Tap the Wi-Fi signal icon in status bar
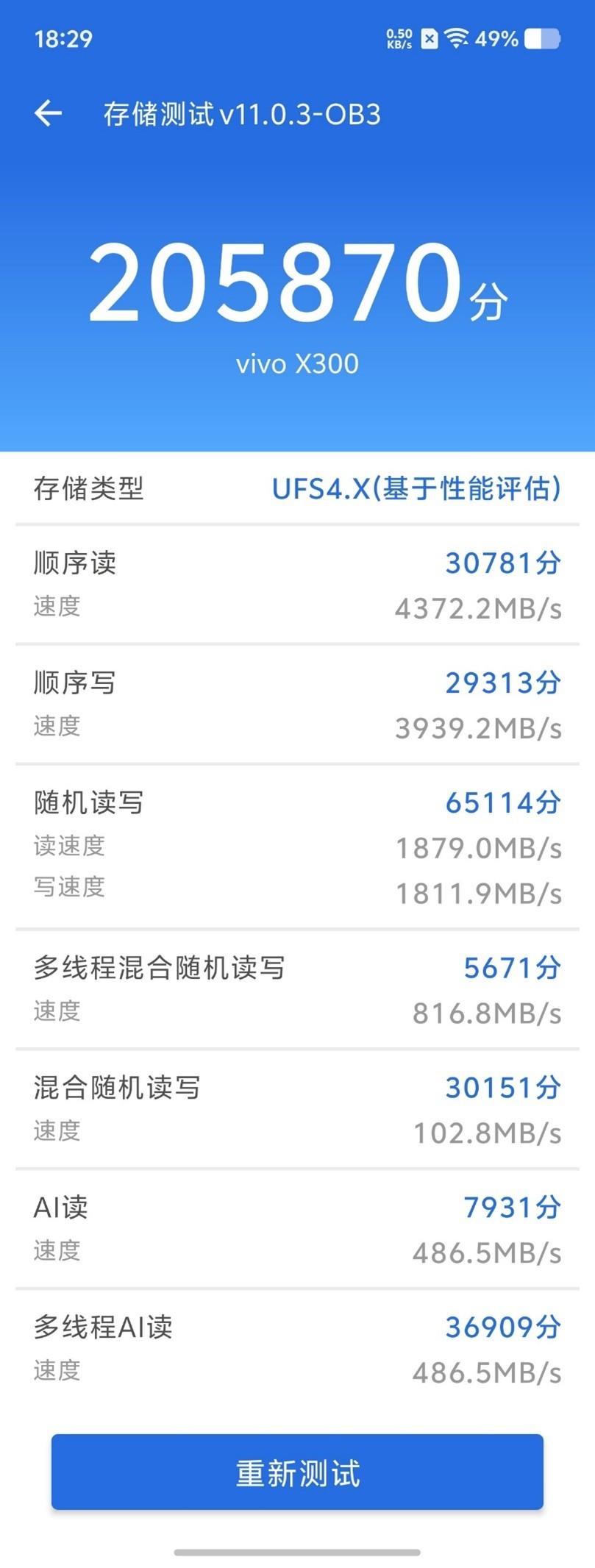 [457, 39]
